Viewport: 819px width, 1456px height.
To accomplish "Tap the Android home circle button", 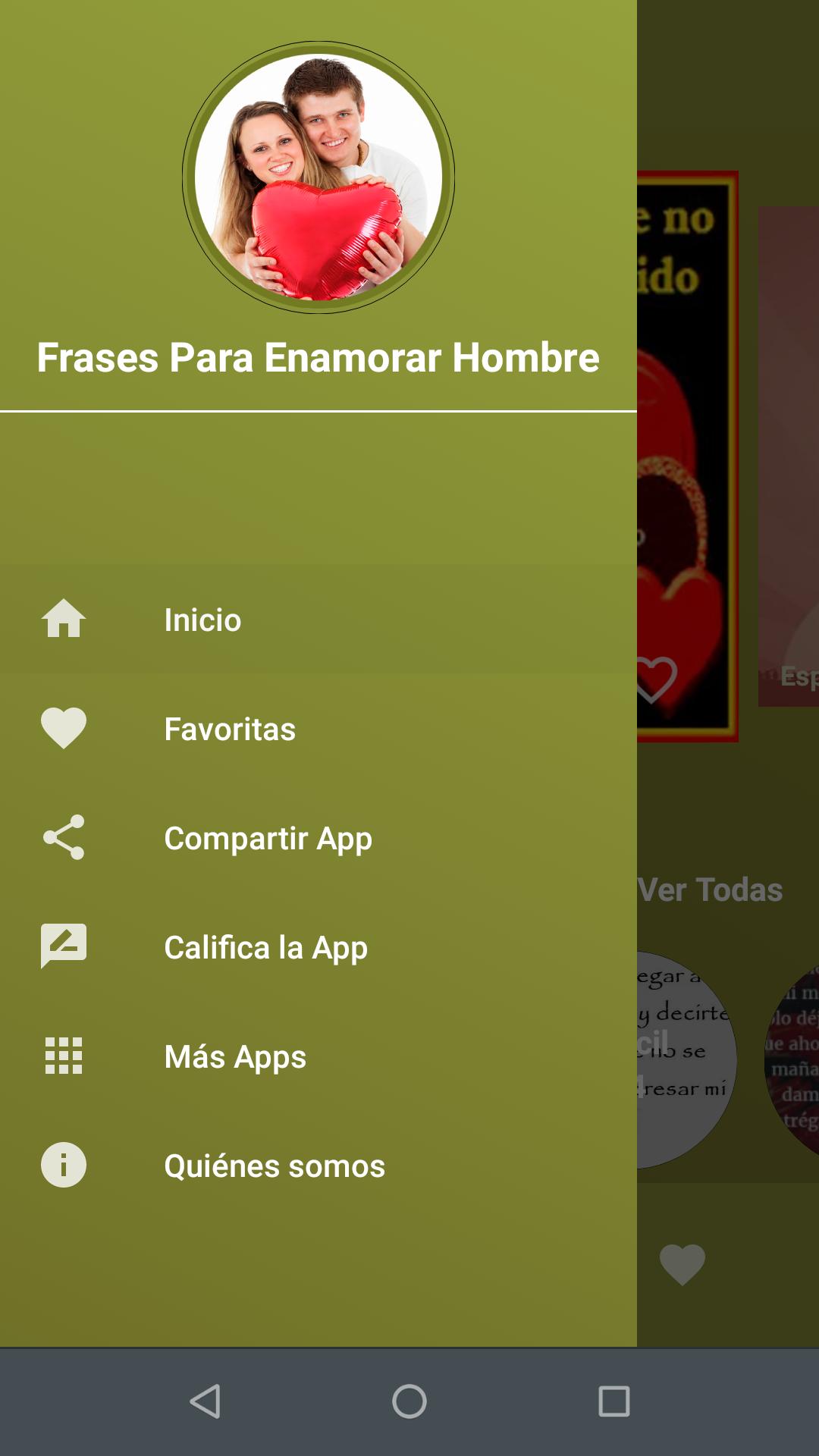I will [x=409, y=1399].
